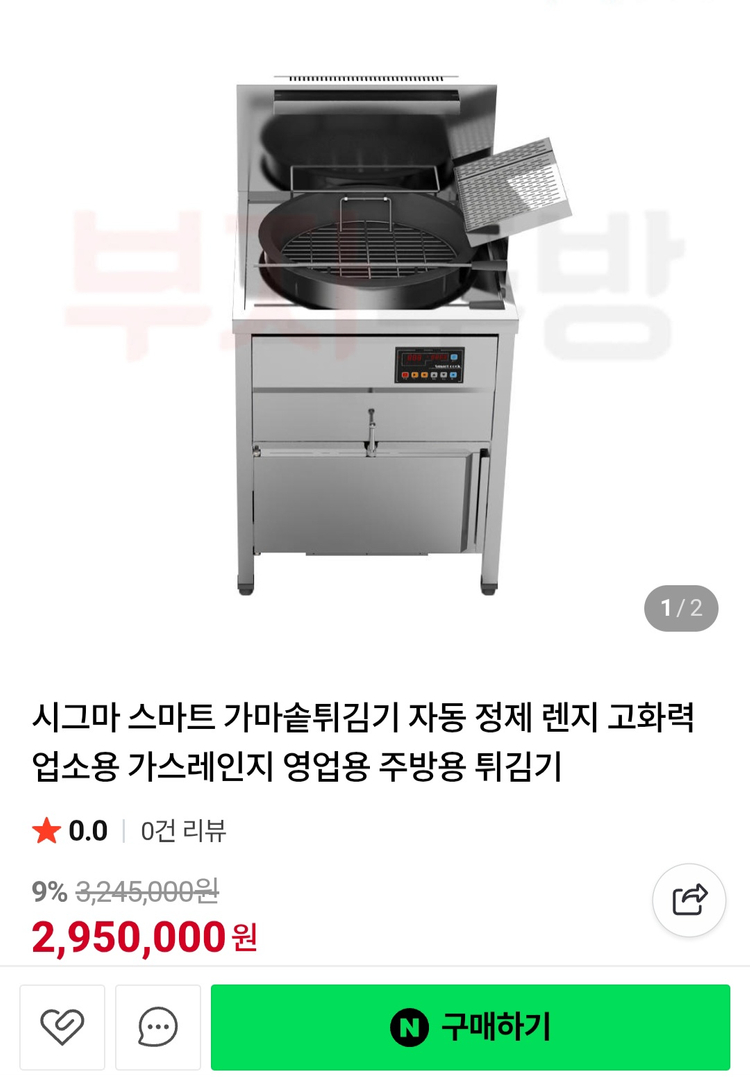Open the 0건 리뷰 reviews link

[183, 831]
